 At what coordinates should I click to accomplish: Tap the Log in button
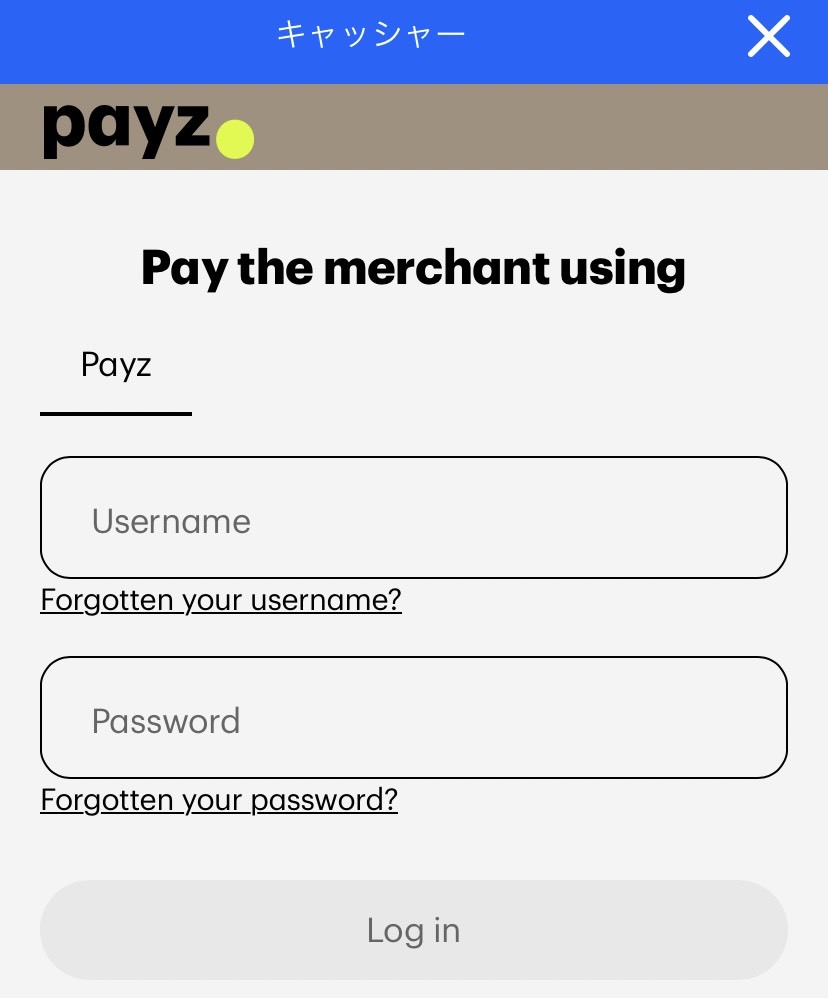(413, 930)
